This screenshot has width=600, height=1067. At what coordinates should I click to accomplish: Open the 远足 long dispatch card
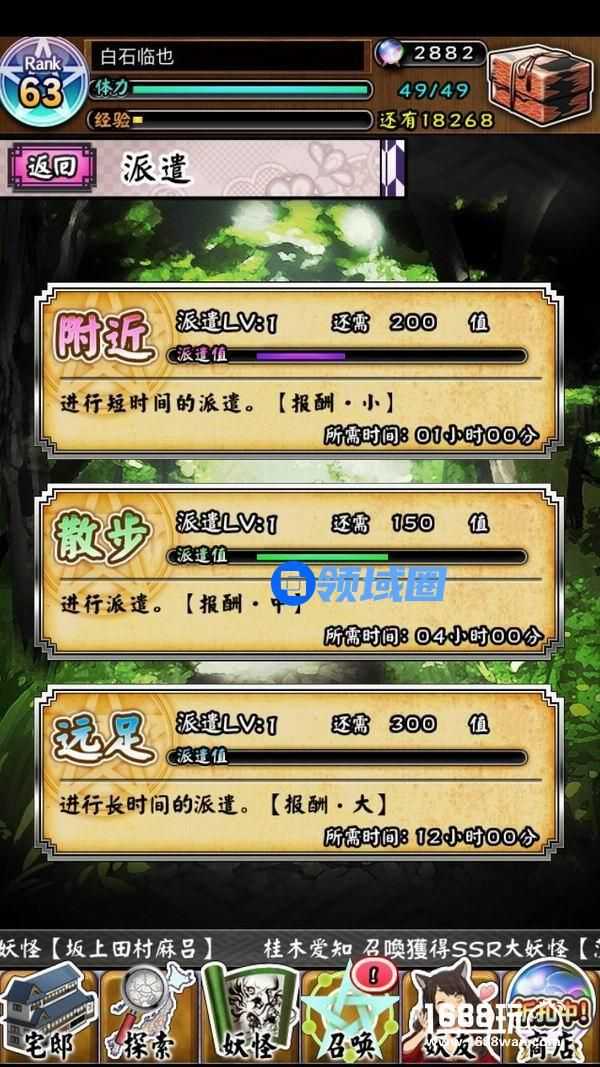(x=298, y=772)
